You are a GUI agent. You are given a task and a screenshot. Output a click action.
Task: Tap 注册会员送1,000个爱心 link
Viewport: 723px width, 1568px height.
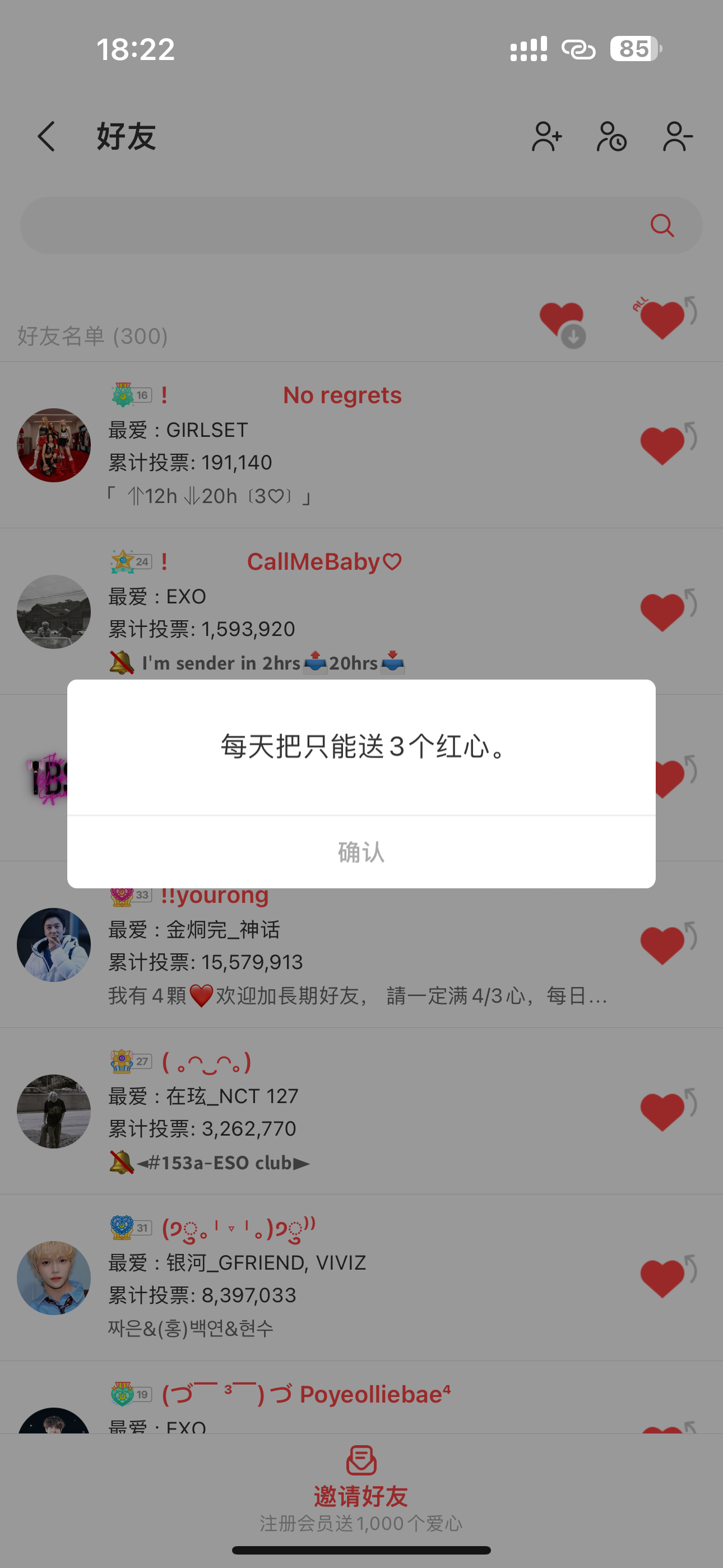pyautogui.click(x=361, y=1523)
